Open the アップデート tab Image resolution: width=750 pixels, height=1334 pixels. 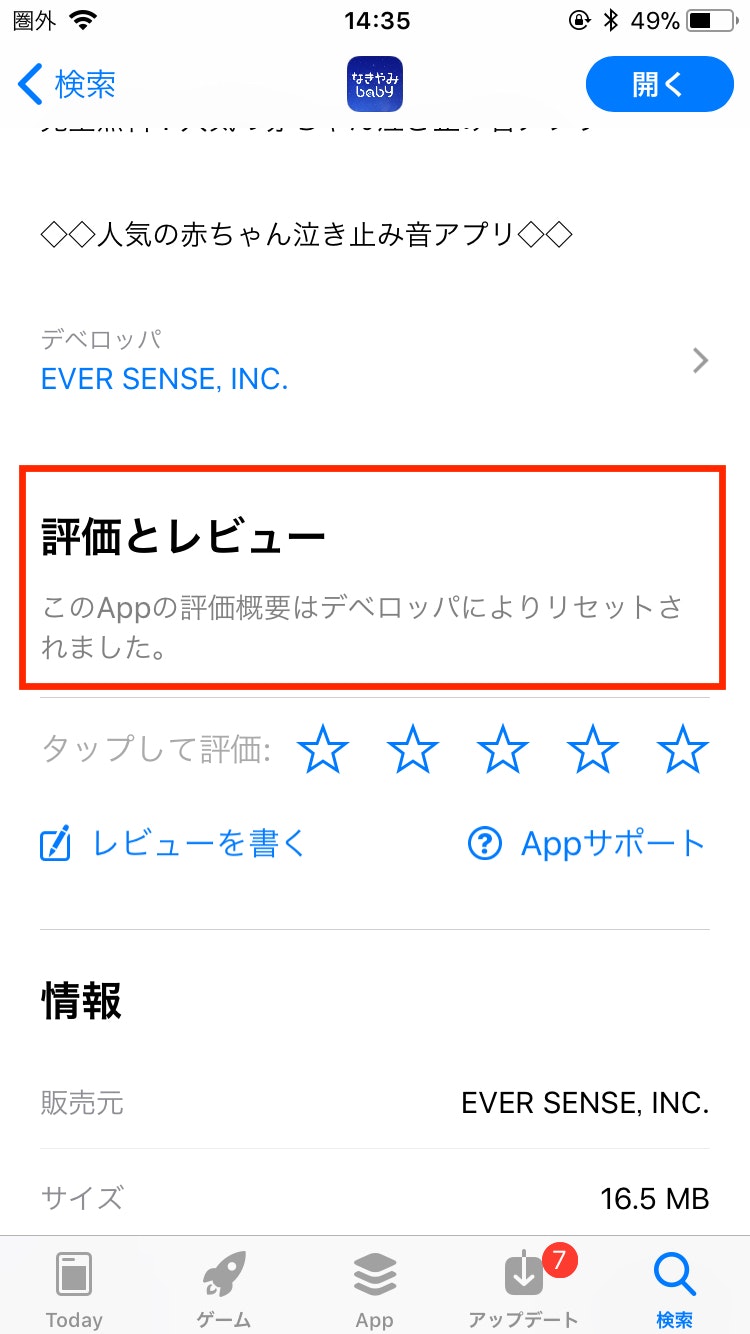525,1288
